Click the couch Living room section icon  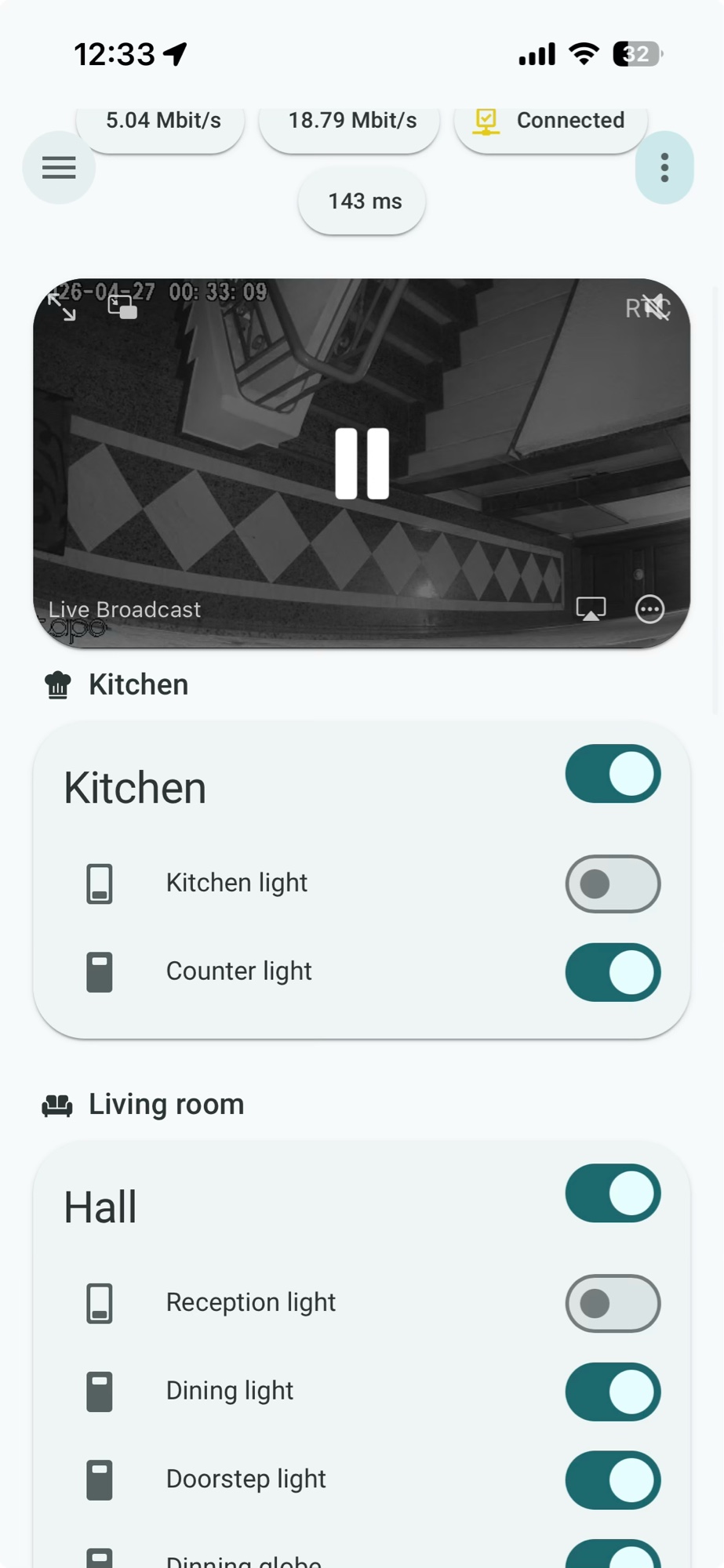click(56, 1103)
